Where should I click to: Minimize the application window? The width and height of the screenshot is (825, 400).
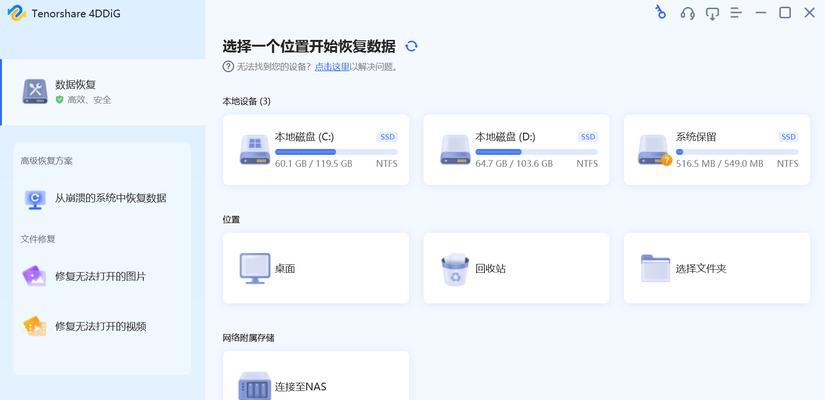pos(761,13)
